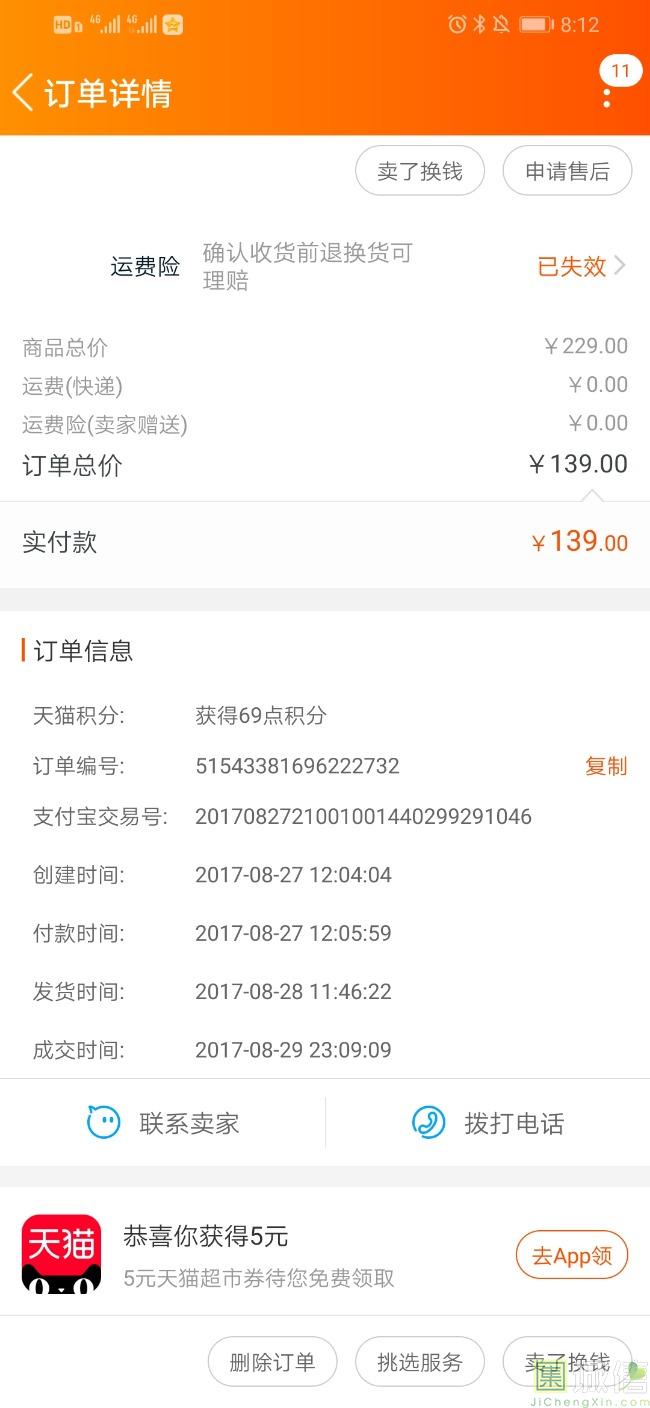Screen dimensions: 650x1408
Task: Call the seller via 拨打电话
Action: click(488, 1123)
